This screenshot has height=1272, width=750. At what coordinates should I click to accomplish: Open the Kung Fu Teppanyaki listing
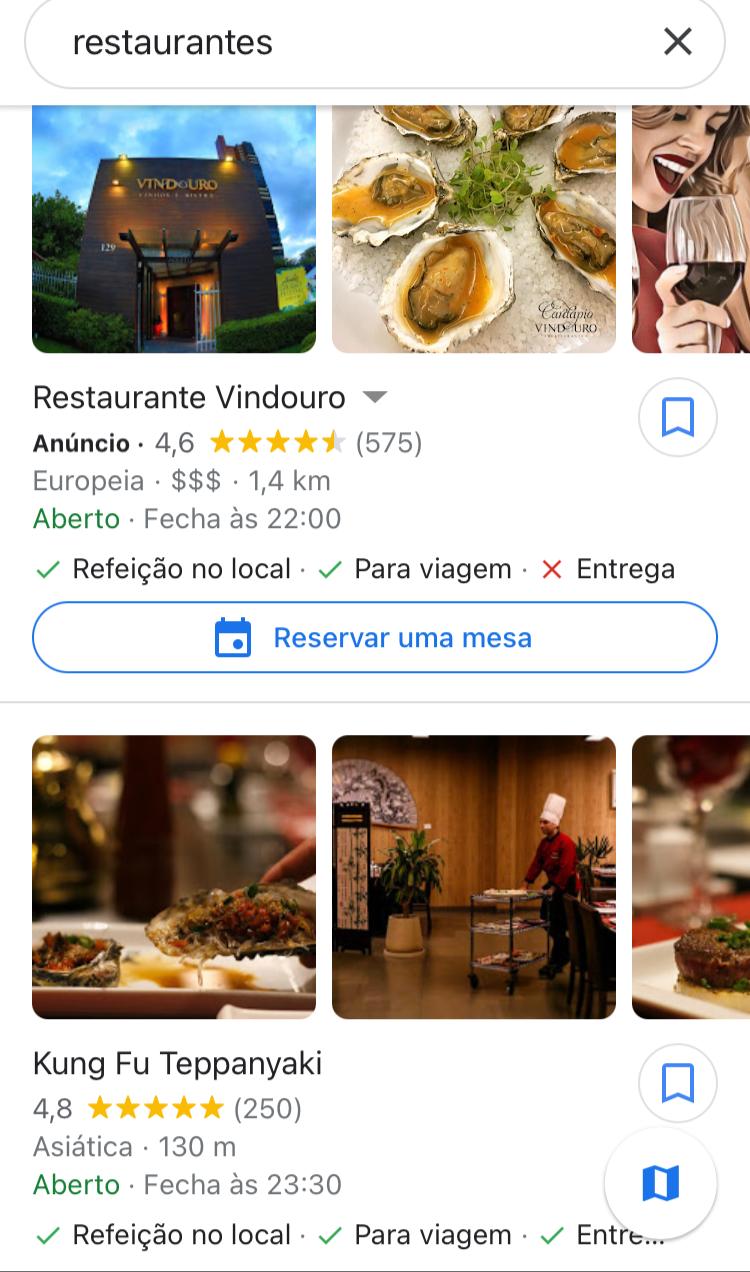[178, 1063]
